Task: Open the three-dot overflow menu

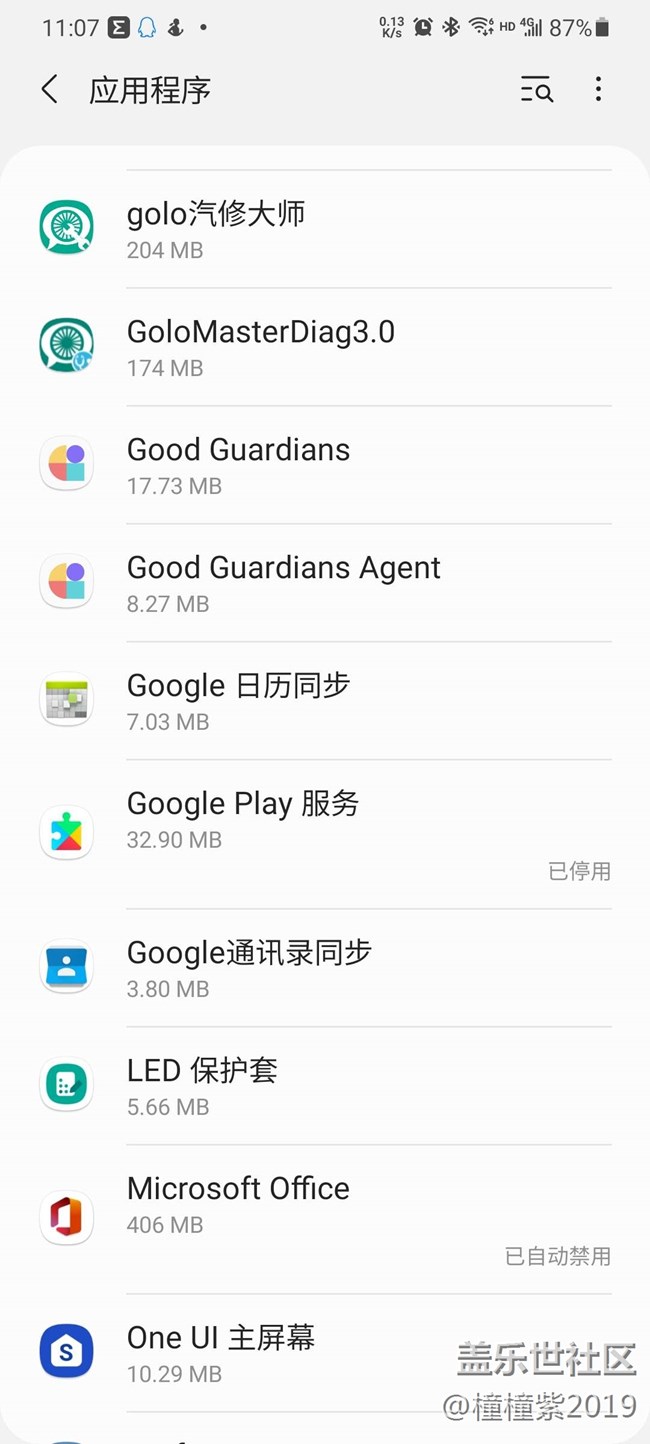Action: pyautogui.click(x=598, y=90)
